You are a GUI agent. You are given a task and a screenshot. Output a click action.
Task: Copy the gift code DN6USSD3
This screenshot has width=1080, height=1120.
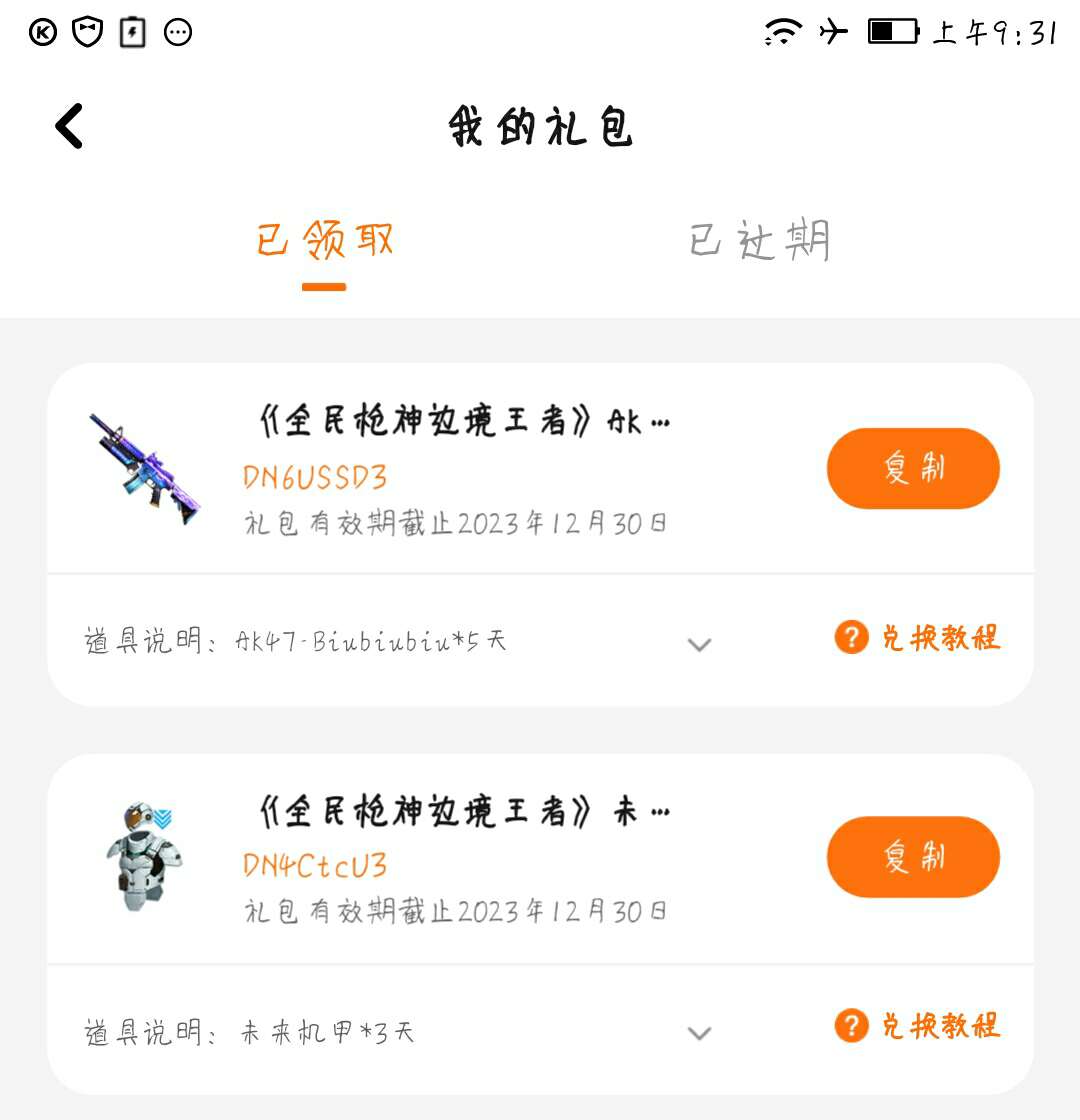coord(912,468)
